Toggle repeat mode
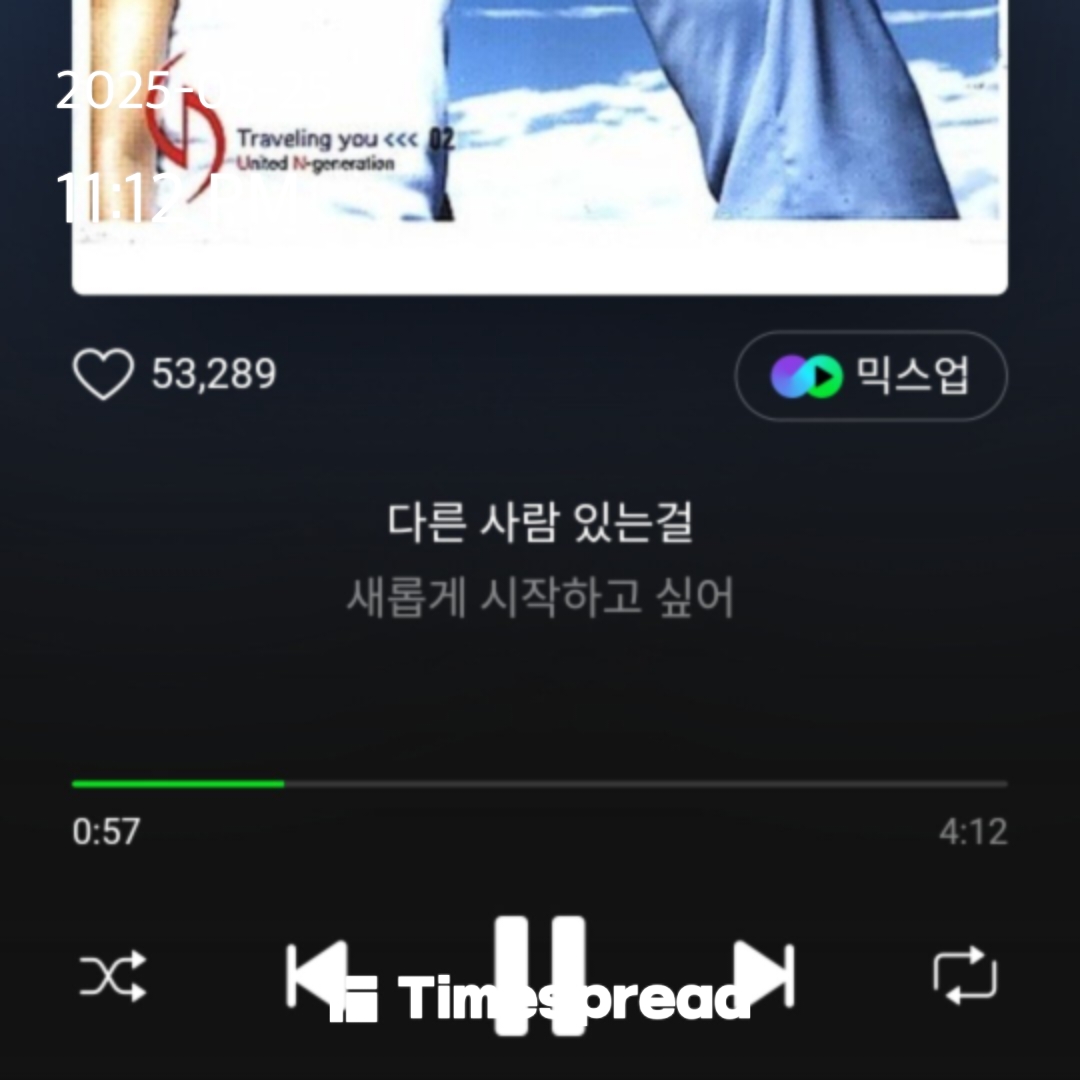The width and height of the screenshot is (1080, 1080). point(965,976)
